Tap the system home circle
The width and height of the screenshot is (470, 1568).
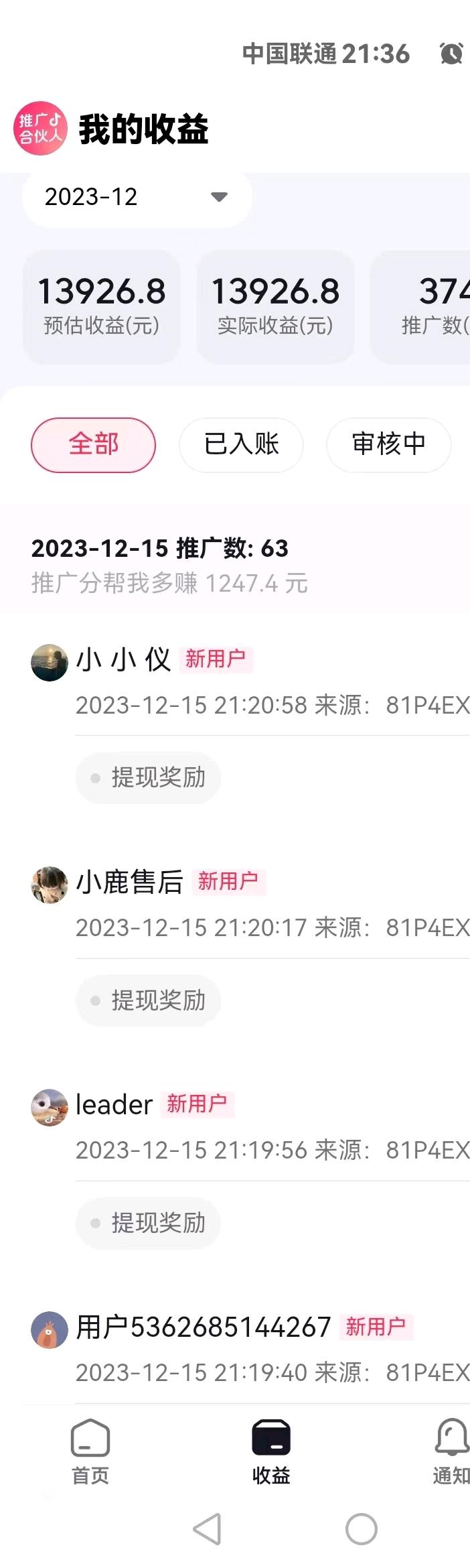point(362,1530)
